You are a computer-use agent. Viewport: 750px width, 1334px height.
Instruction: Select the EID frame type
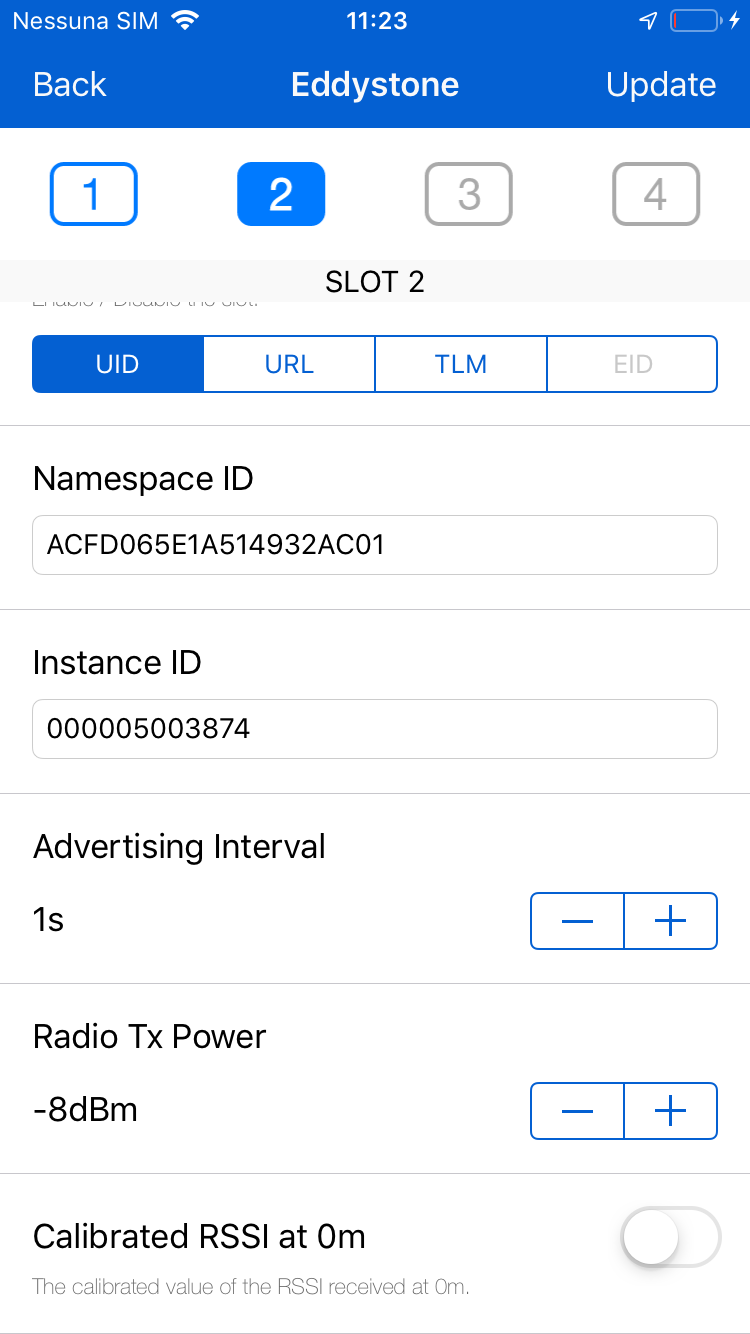tap(632, 364)
